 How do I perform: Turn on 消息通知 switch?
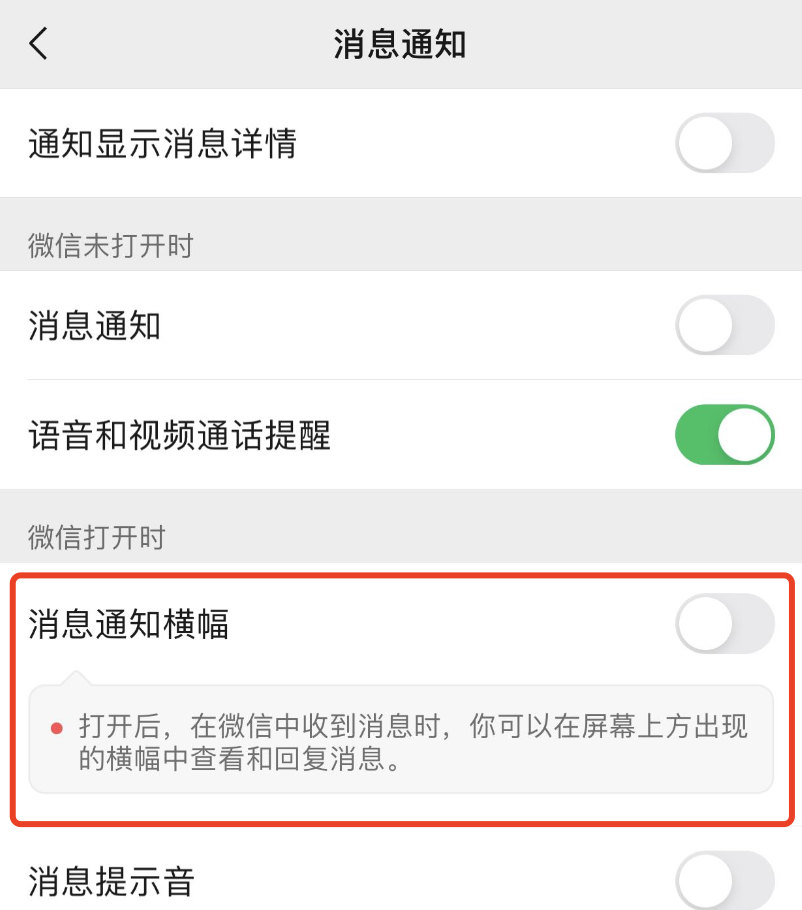pos(725,326)
